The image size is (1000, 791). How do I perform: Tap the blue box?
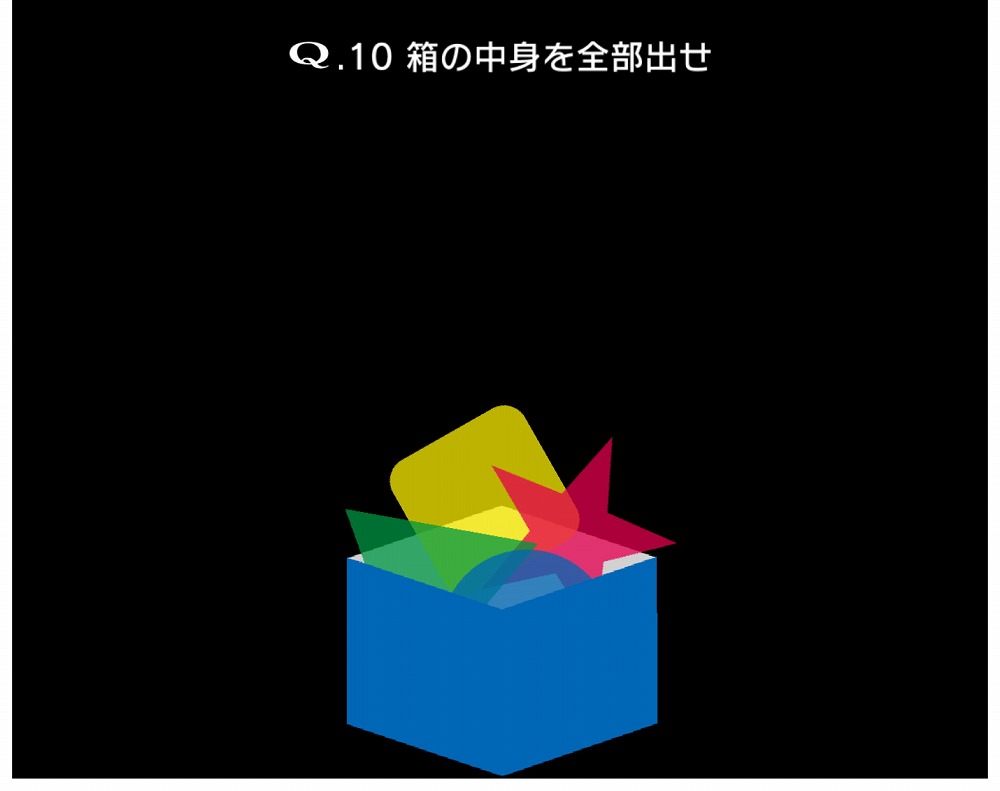point(500,680)
